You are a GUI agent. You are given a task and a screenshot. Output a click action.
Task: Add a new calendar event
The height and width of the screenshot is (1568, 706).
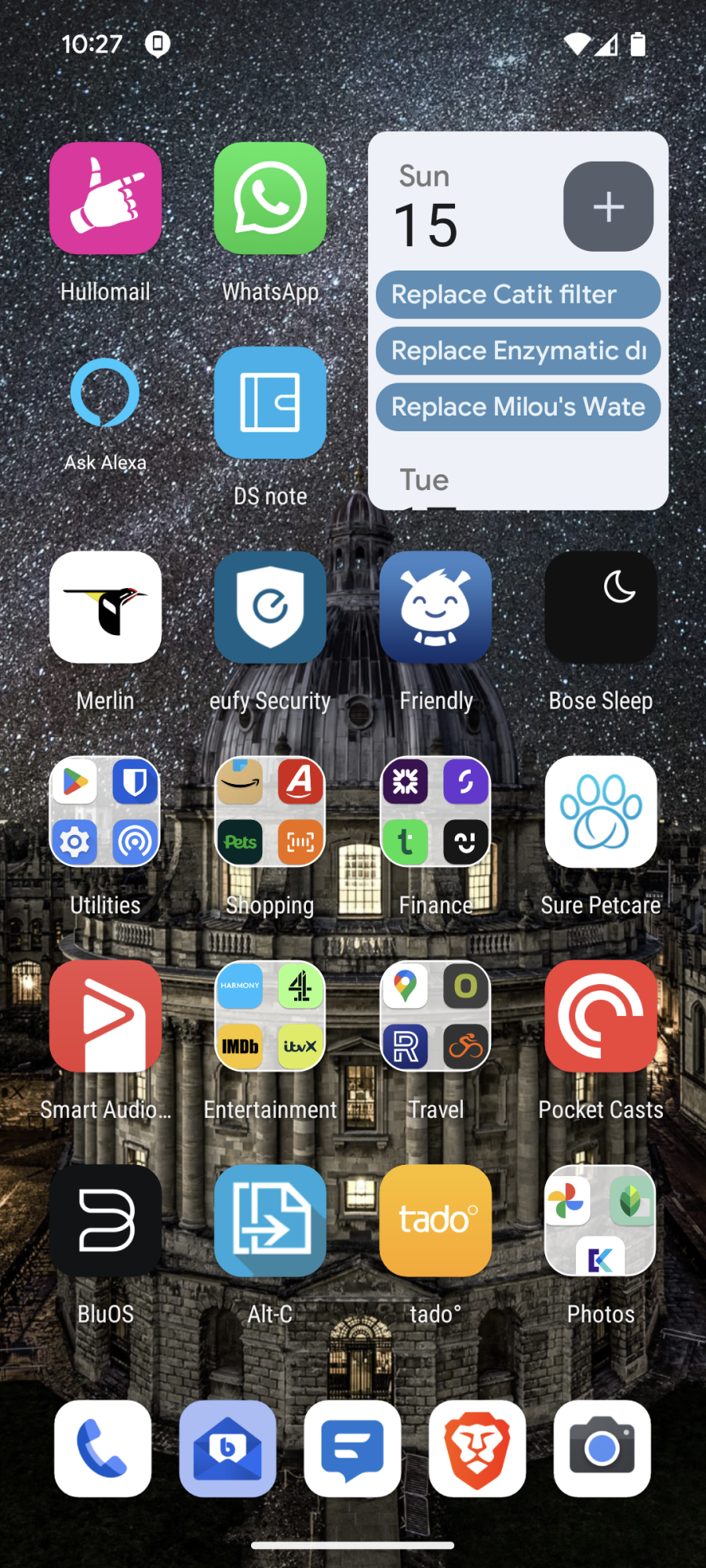608,207
